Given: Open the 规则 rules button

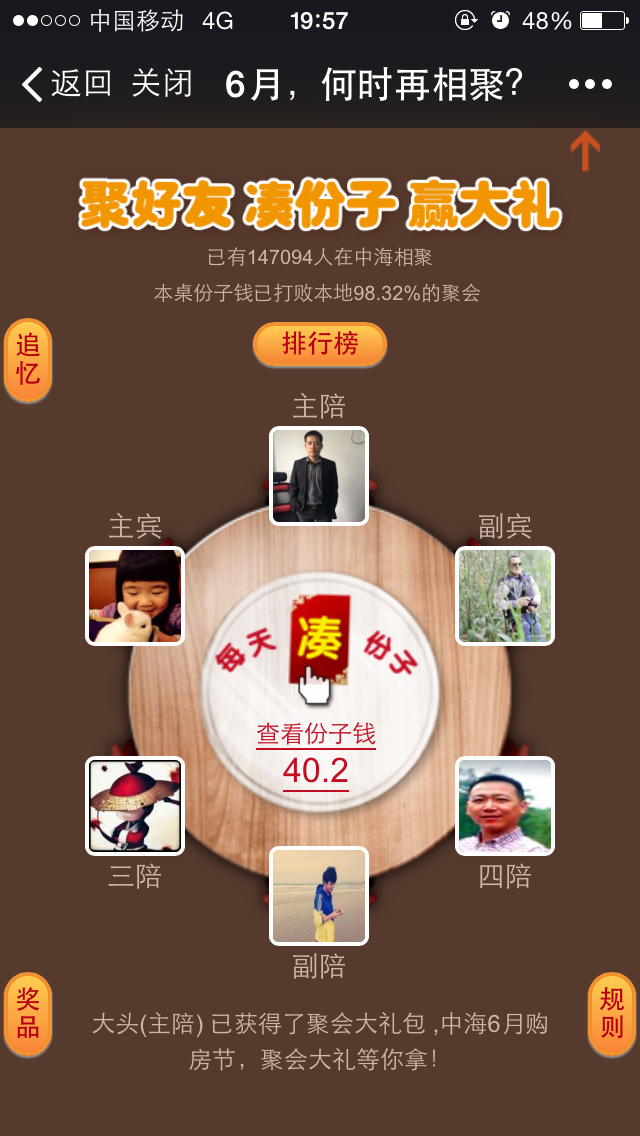Looking at the screenshot, I should [x=611, y=1013].
